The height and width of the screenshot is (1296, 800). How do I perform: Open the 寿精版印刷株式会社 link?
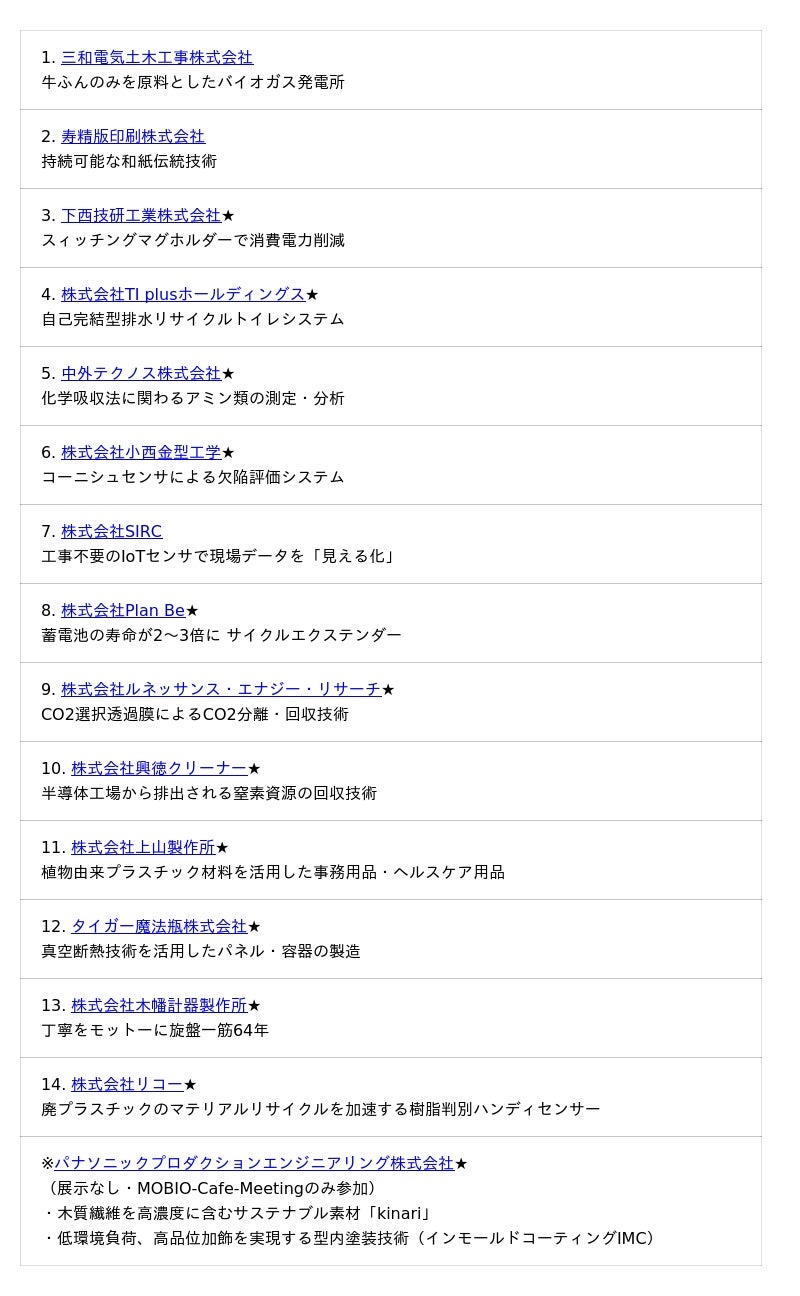(133, 137)
